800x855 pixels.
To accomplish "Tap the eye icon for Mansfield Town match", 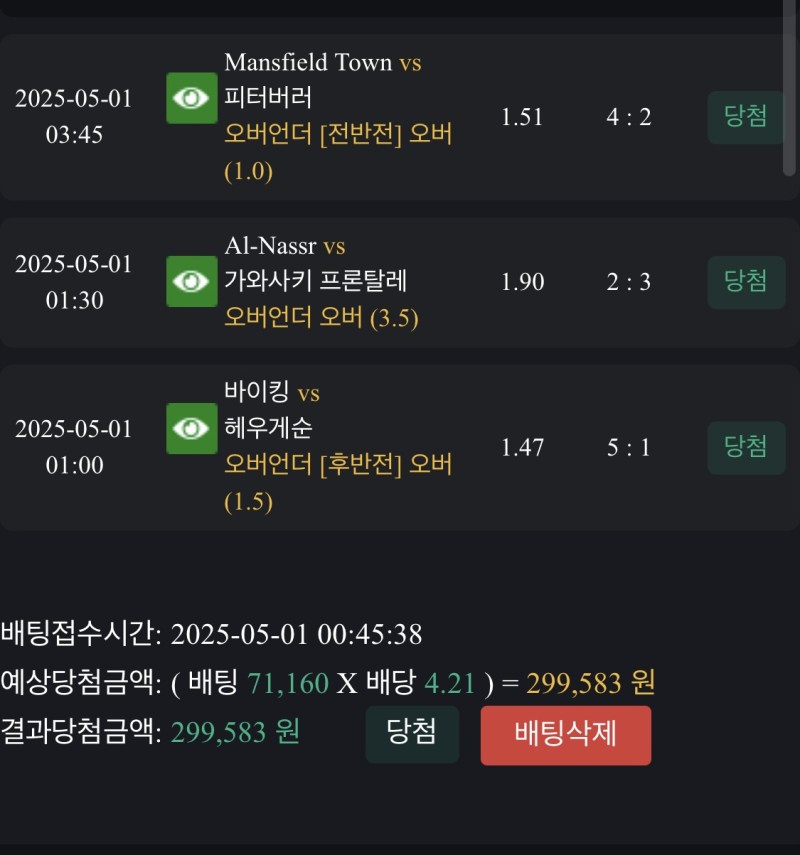I will (x=191, y=98).
